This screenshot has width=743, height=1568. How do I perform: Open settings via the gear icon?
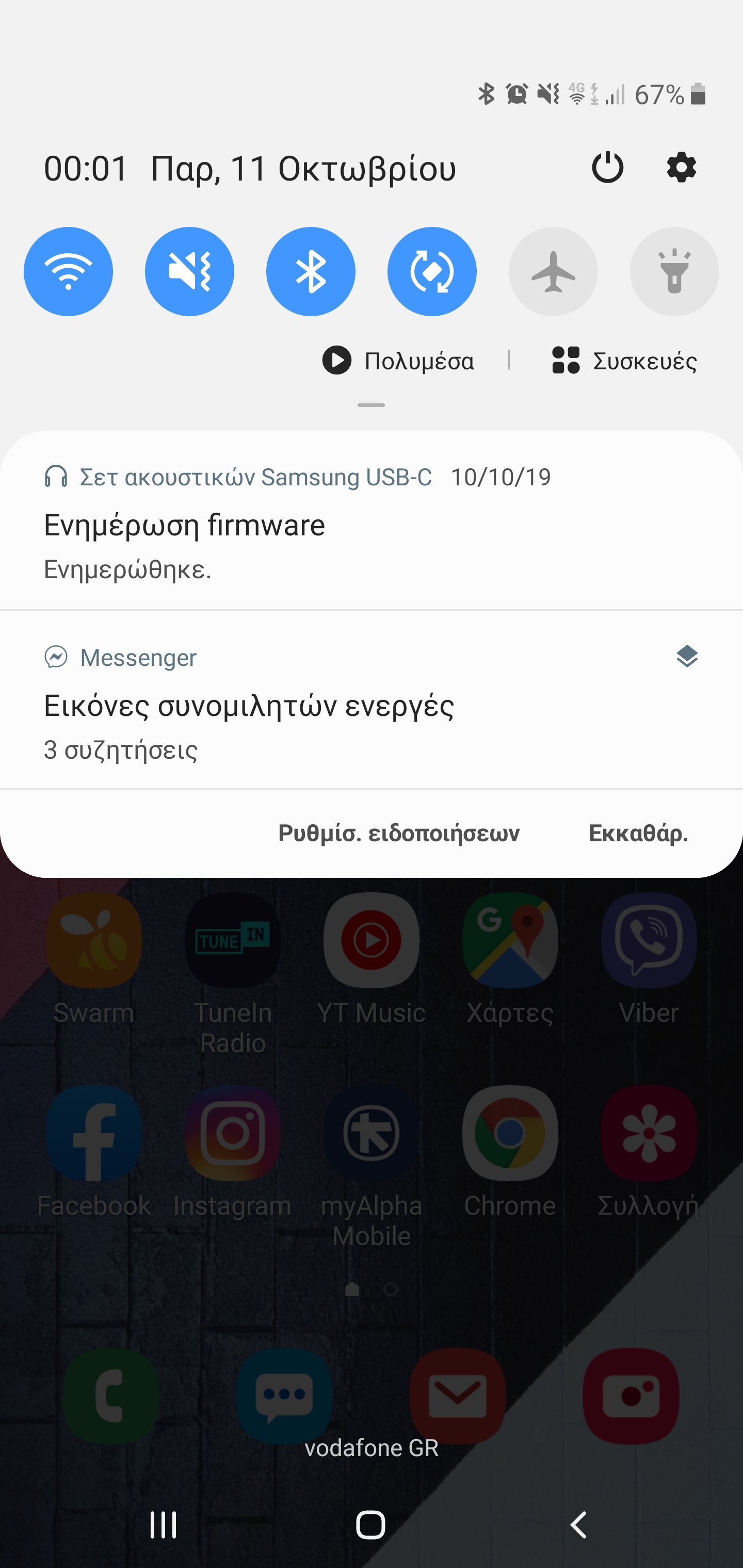(681, 168)
